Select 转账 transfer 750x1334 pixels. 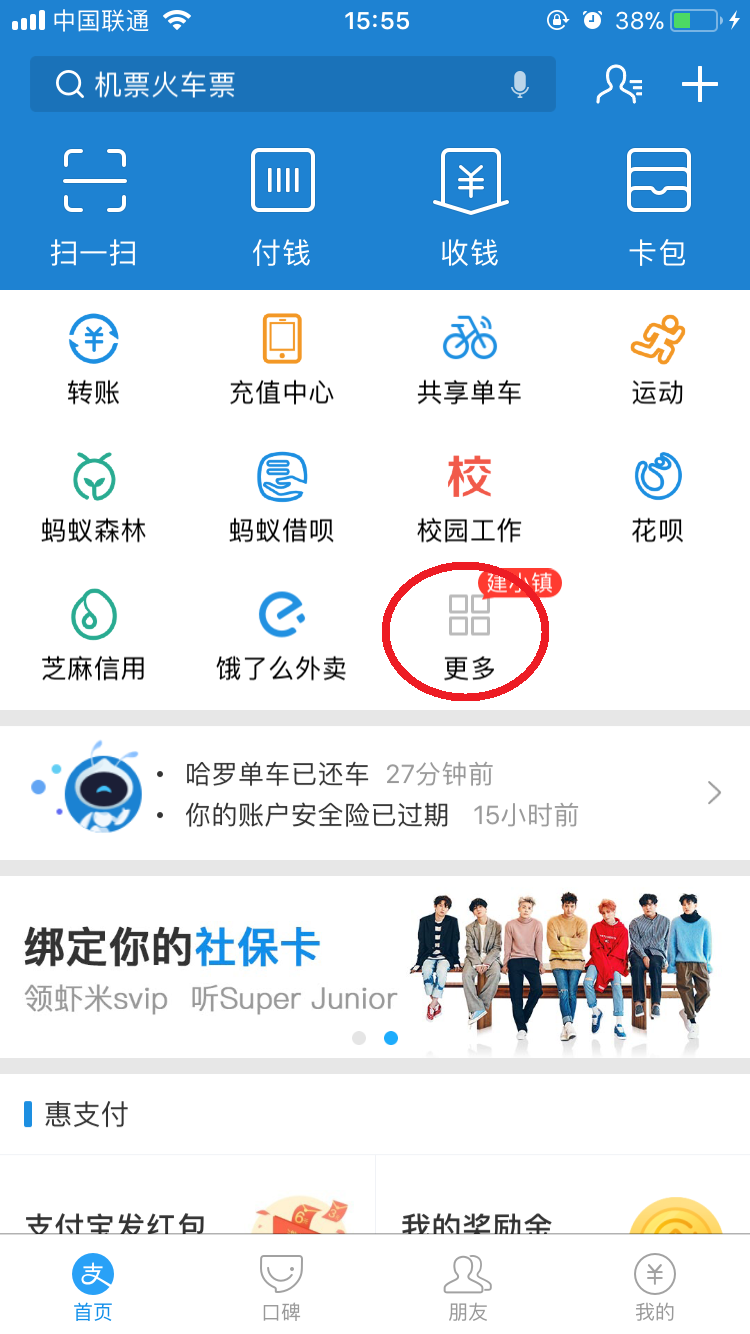(94, 358)
